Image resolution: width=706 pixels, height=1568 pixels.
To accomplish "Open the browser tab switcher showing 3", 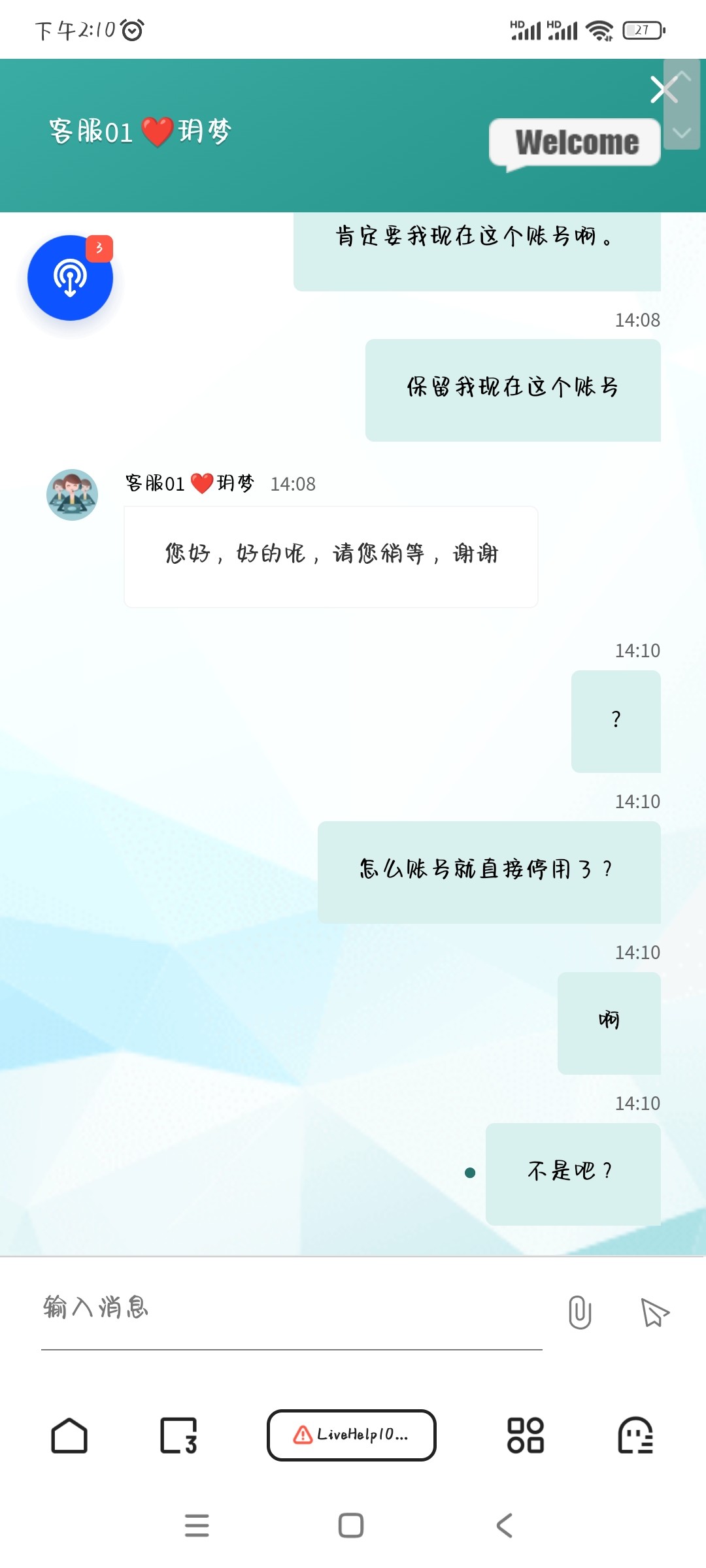I will [178, 1435].
